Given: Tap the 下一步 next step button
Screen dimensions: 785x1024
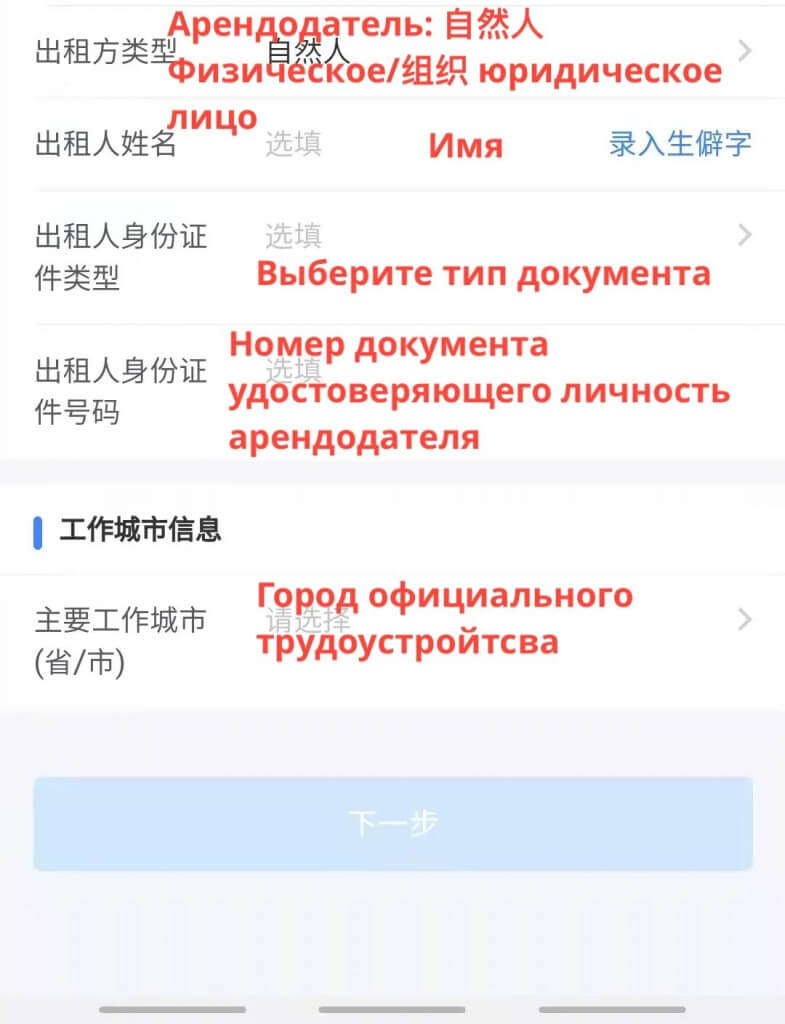Looking at the screenshot, I should click(392, 824).
